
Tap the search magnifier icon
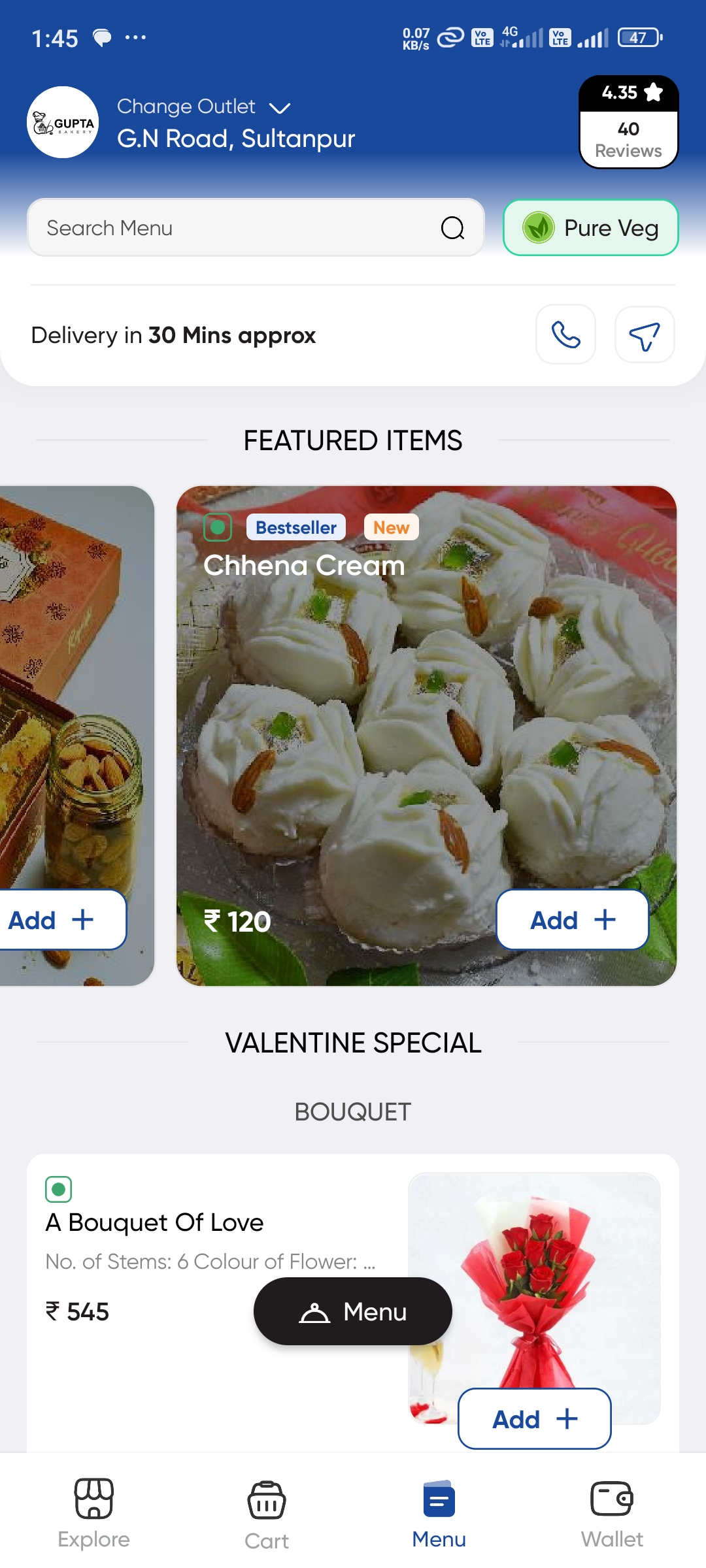click(454, 227)
